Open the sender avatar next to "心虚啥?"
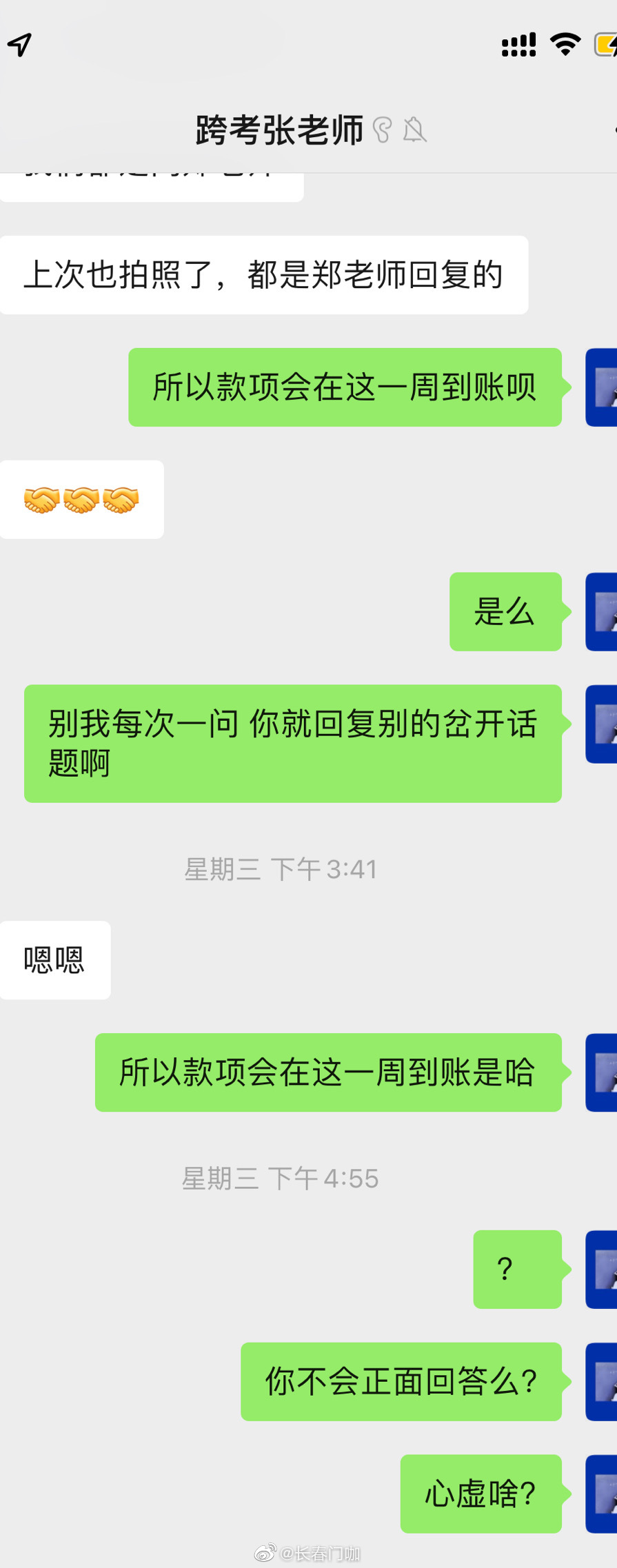 point(601,1494)
